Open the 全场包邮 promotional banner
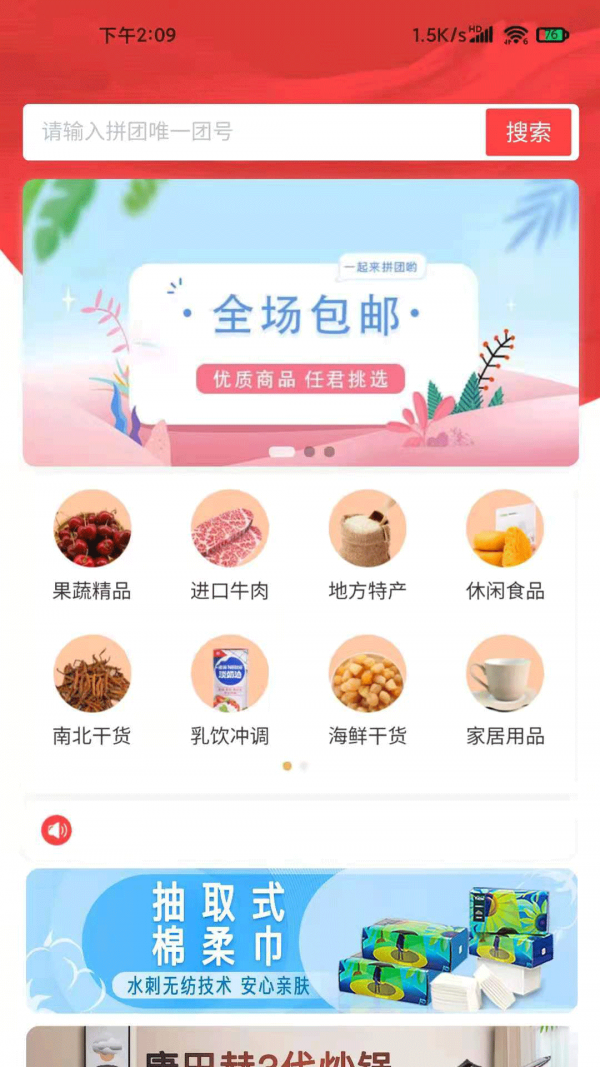The image size is (600, 1067). (x=300, y=322)
